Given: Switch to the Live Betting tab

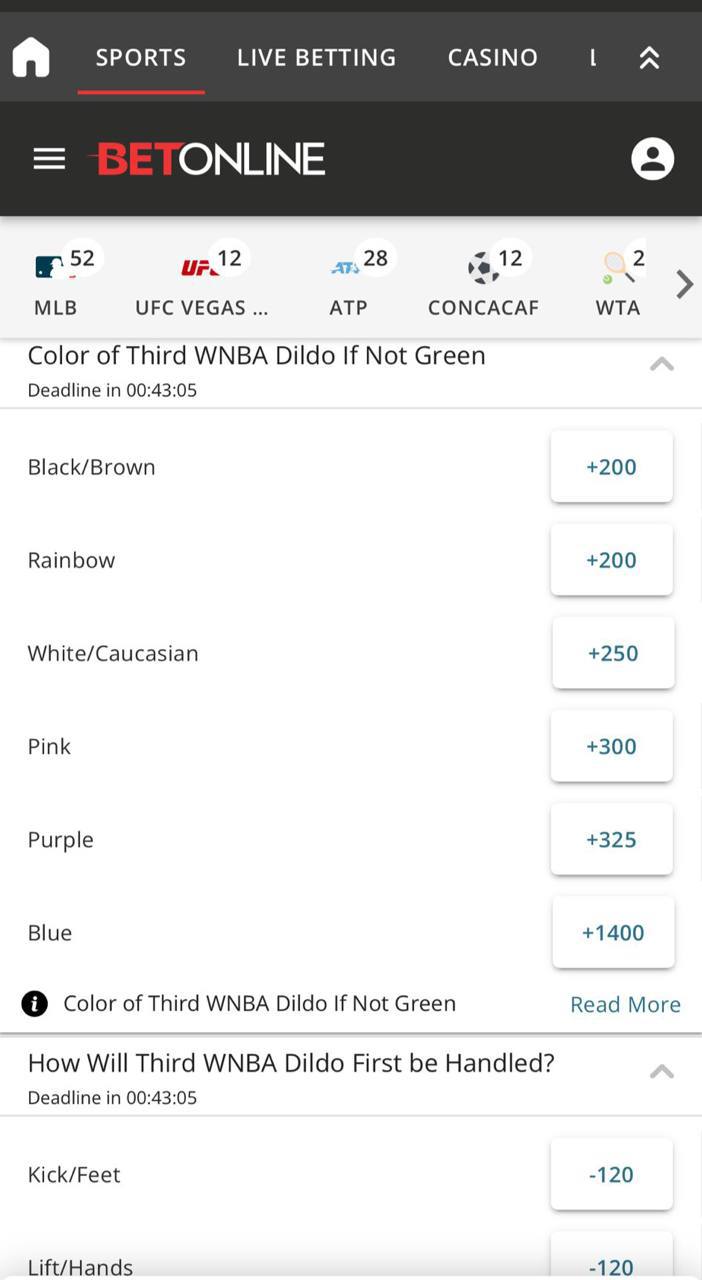Looking at the screenshot, I should [x=316, y=58].
